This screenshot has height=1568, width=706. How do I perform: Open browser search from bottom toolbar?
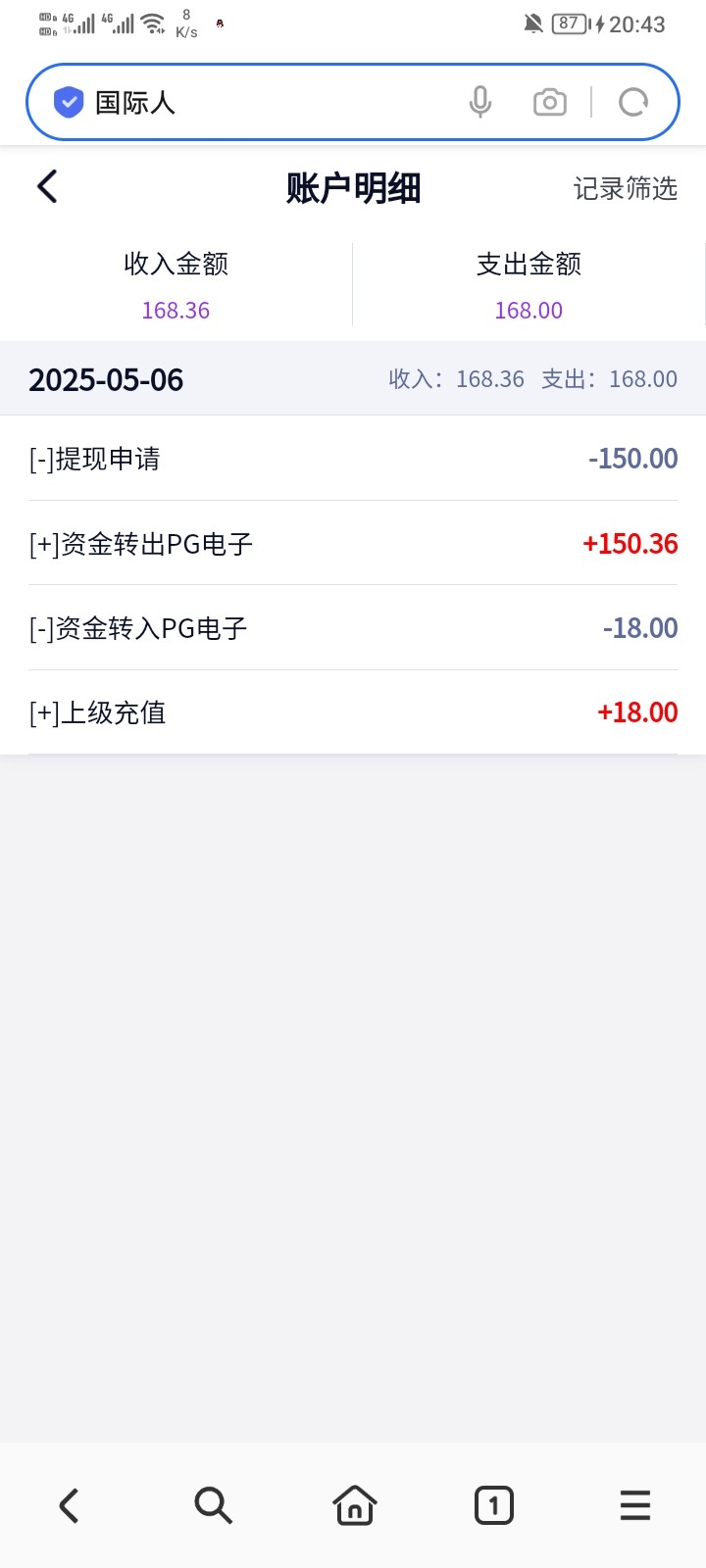(x=213, y=1505)
